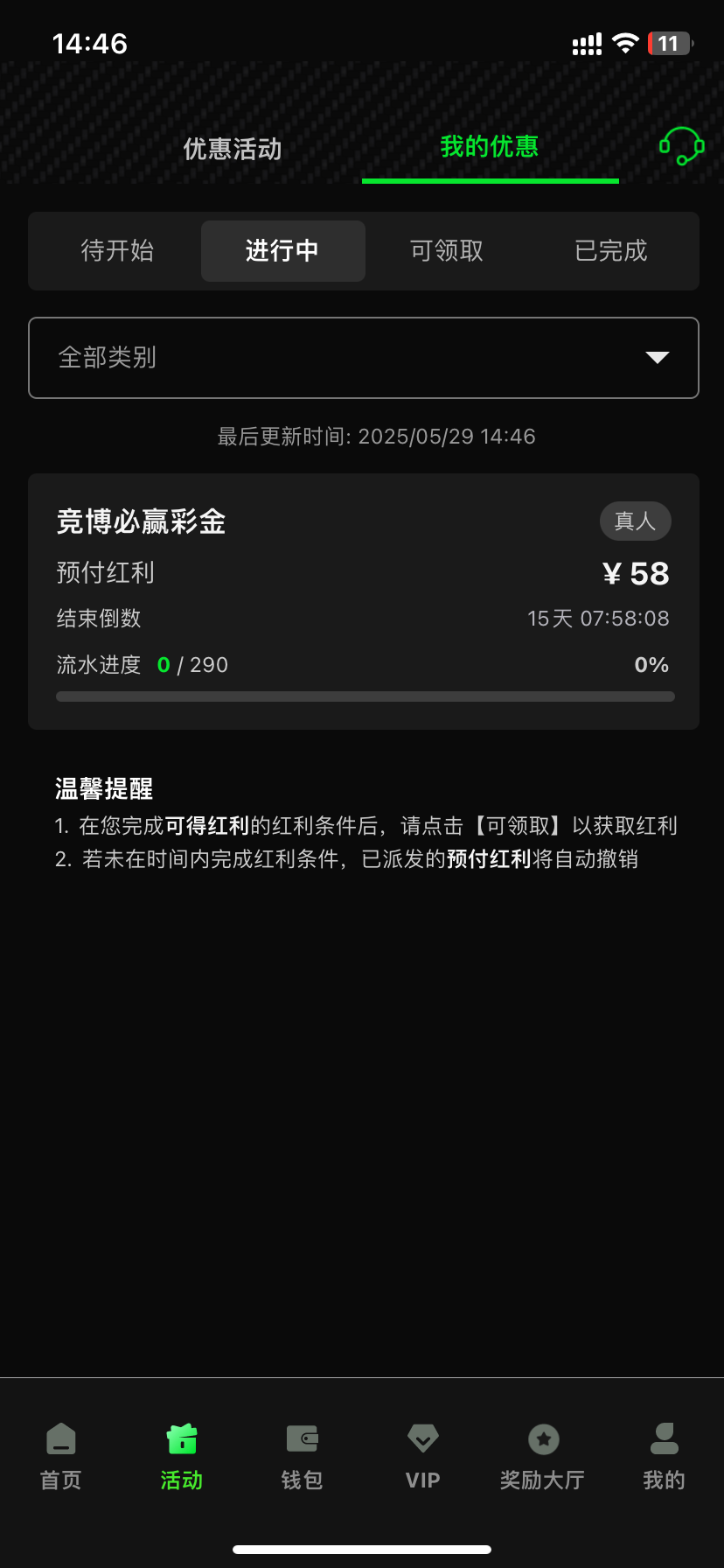Open customer service headset icon

[681, 146]
